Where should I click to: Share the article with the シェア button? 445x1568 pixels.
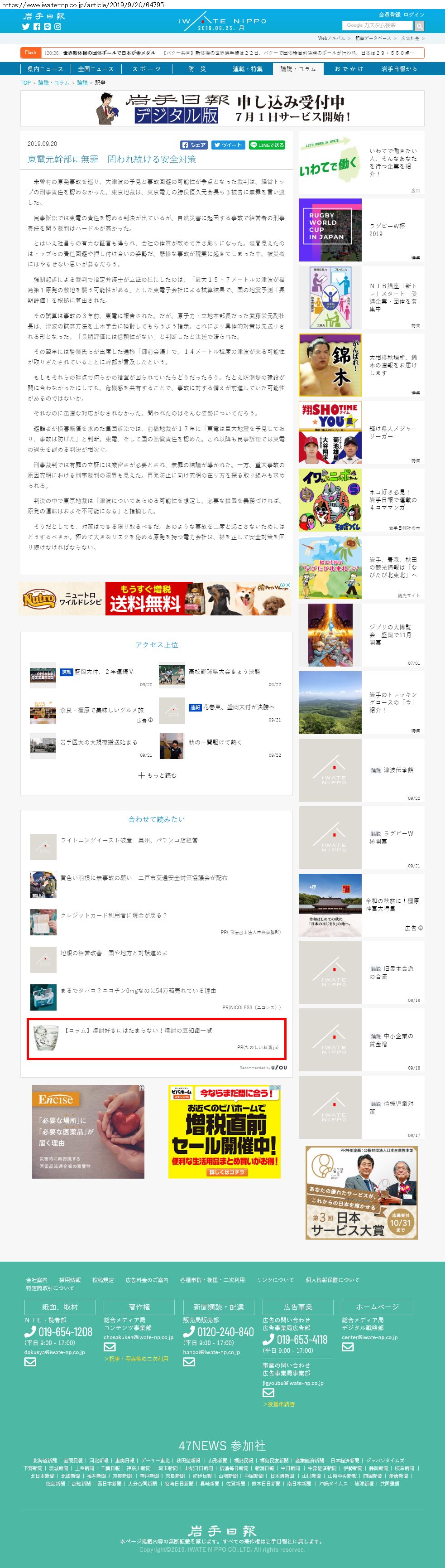[x=193, y=145]
